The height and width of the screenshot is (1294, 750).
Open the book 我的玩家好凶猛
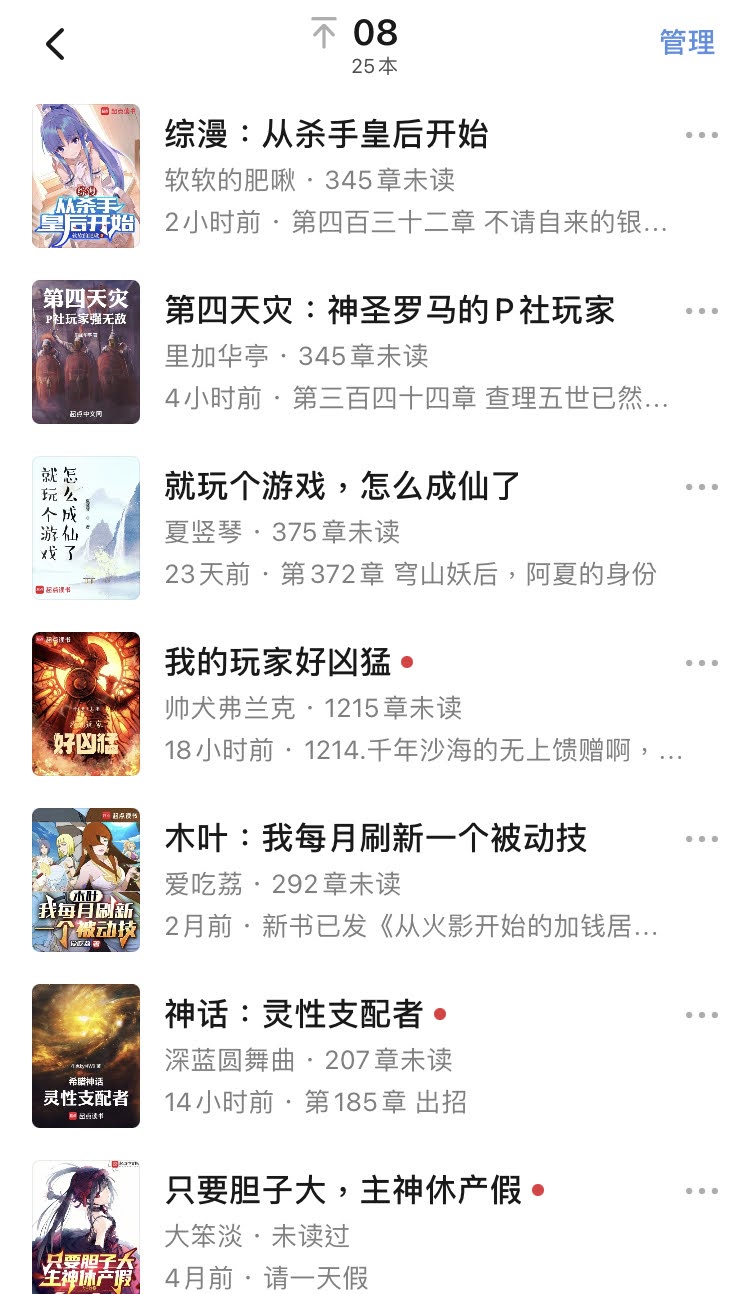[x=278, y=662]
